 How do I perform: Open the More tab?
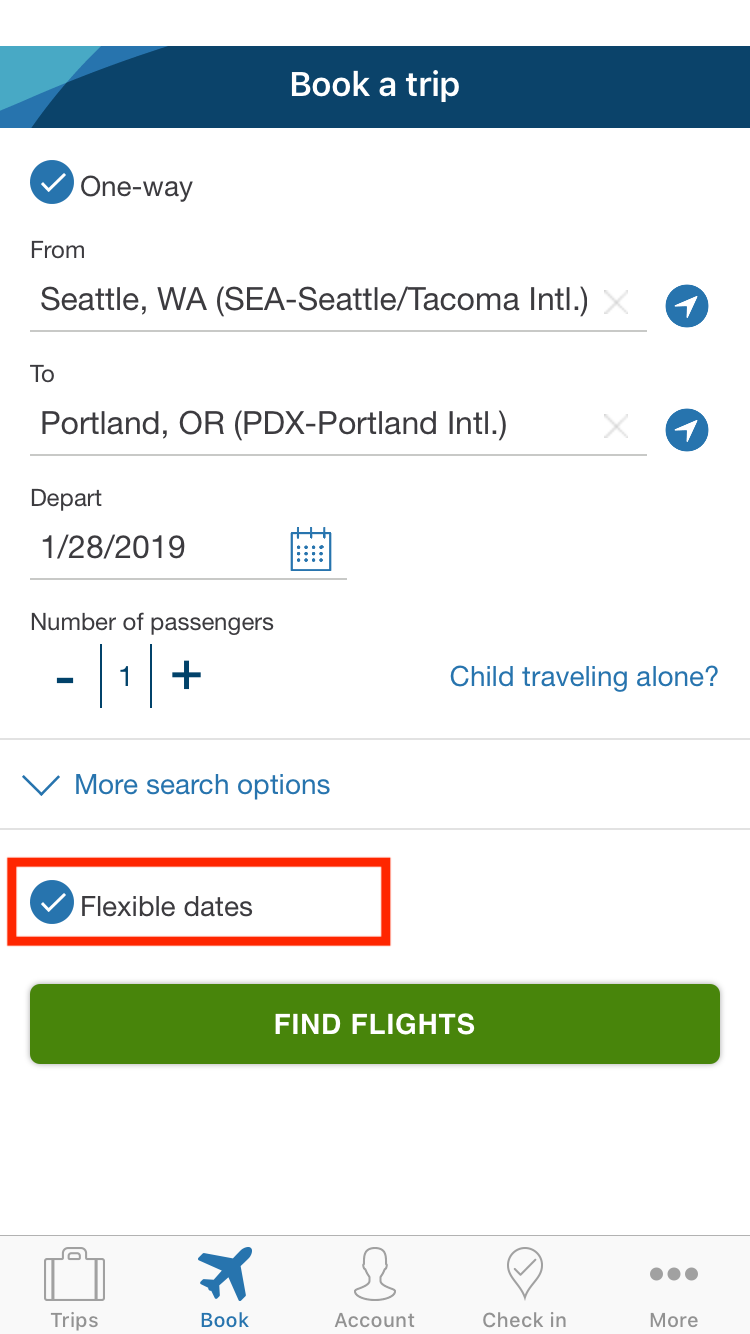(673, 1287)
